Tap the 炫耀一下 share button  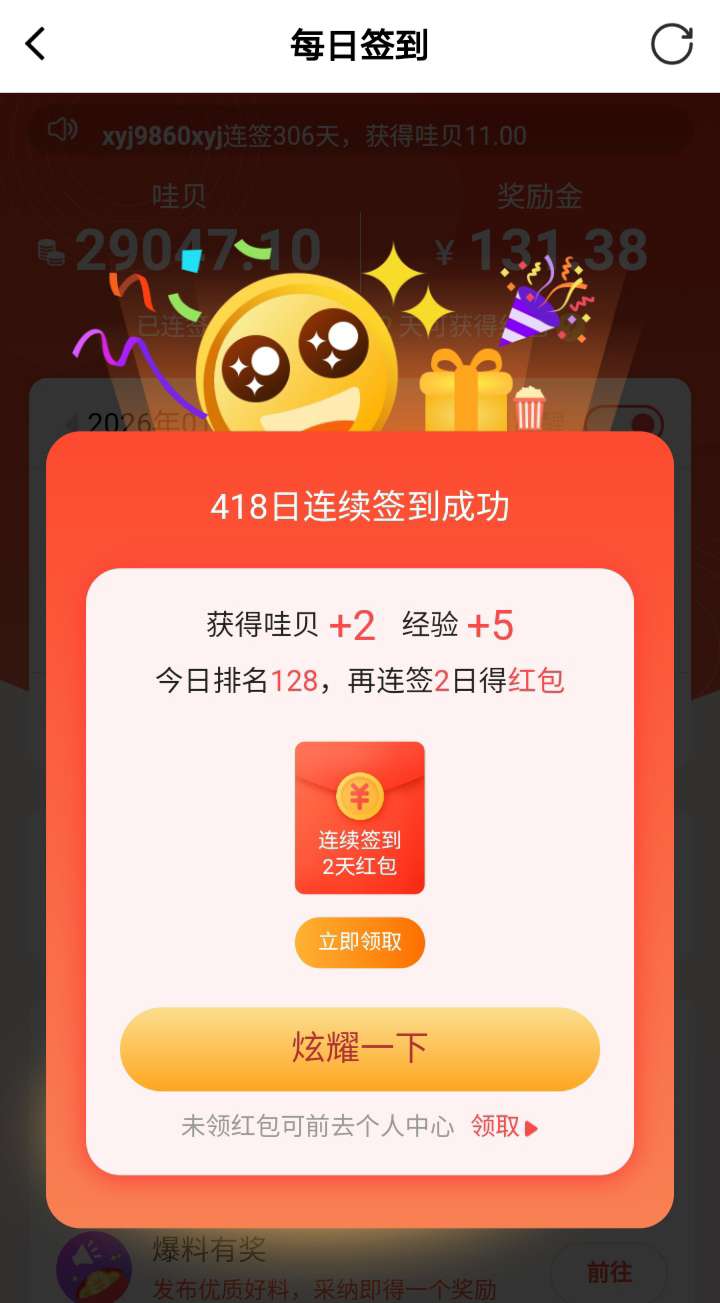point(360,1049)
